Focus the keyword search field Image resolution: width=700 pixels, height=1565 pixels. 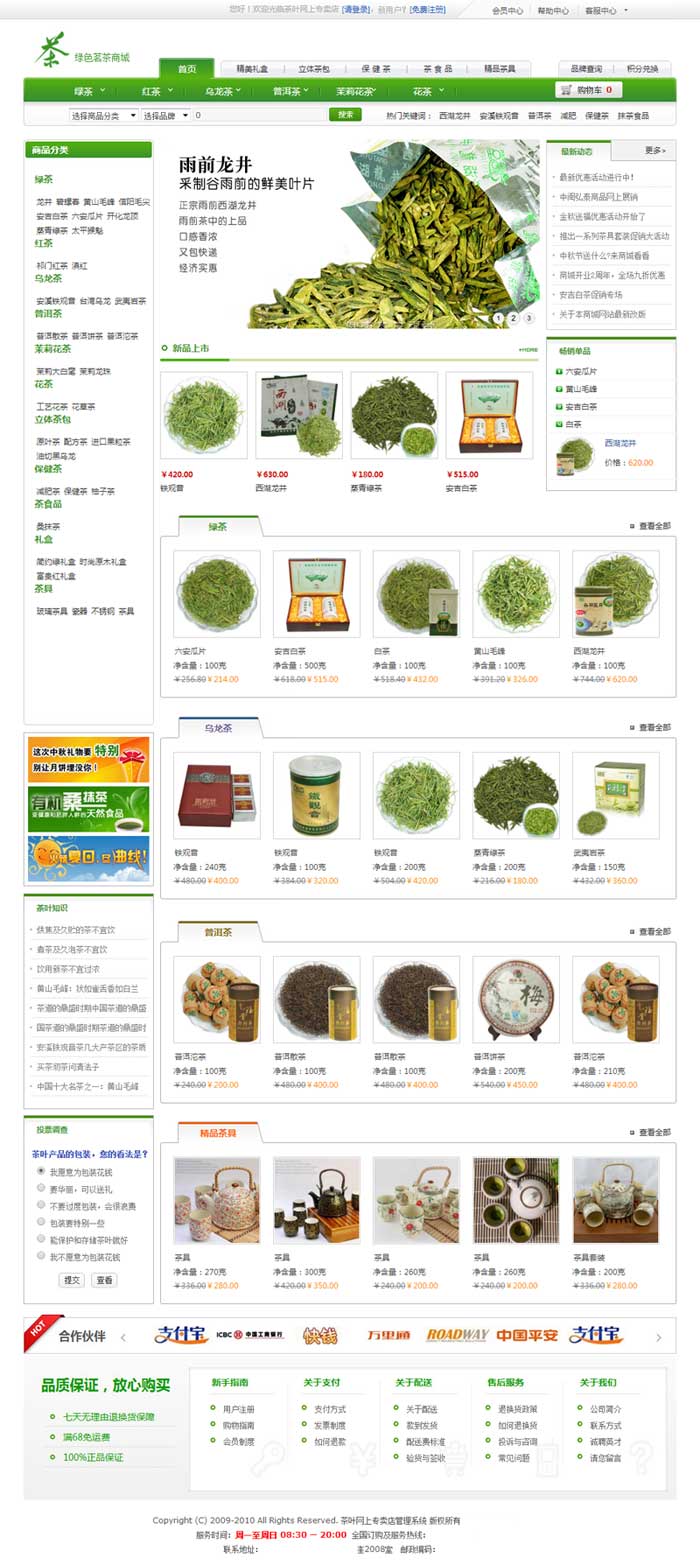click(258, 116)
